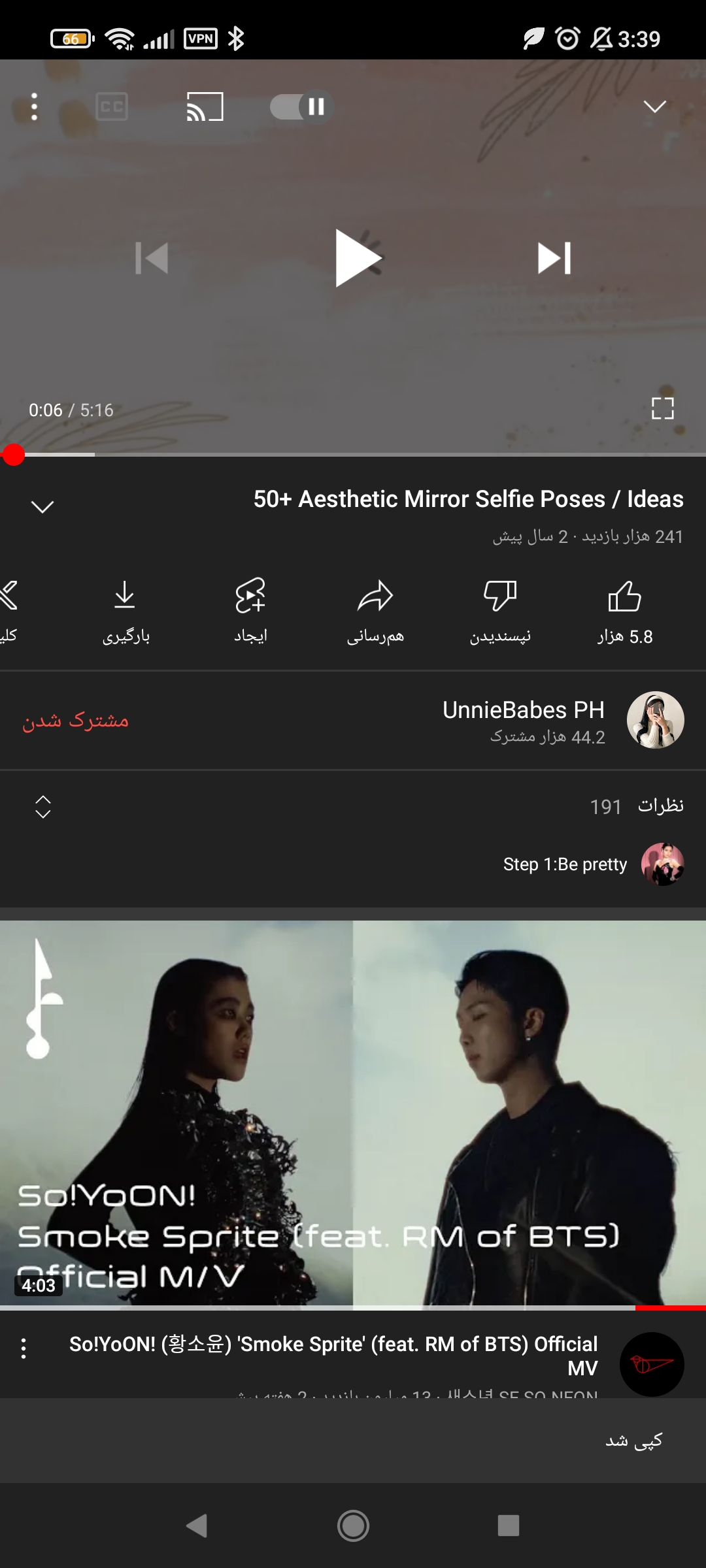The height and width of the screenshot is (1568, 706).
Task: Open the player overflow menu
Action: click(34, 106)
